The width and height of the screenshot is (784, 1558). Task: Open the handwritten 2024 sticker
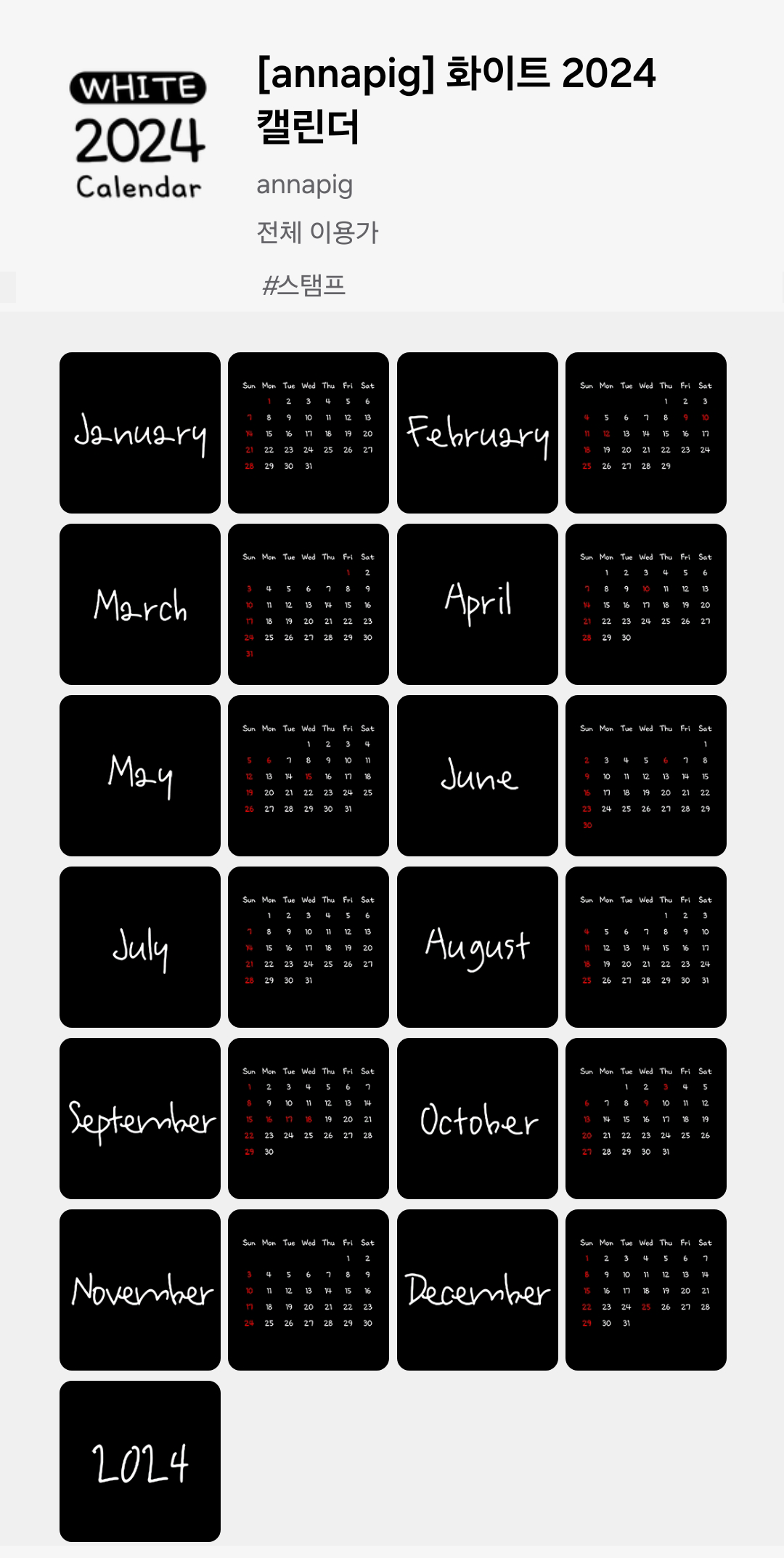[x=140, y=1461]
